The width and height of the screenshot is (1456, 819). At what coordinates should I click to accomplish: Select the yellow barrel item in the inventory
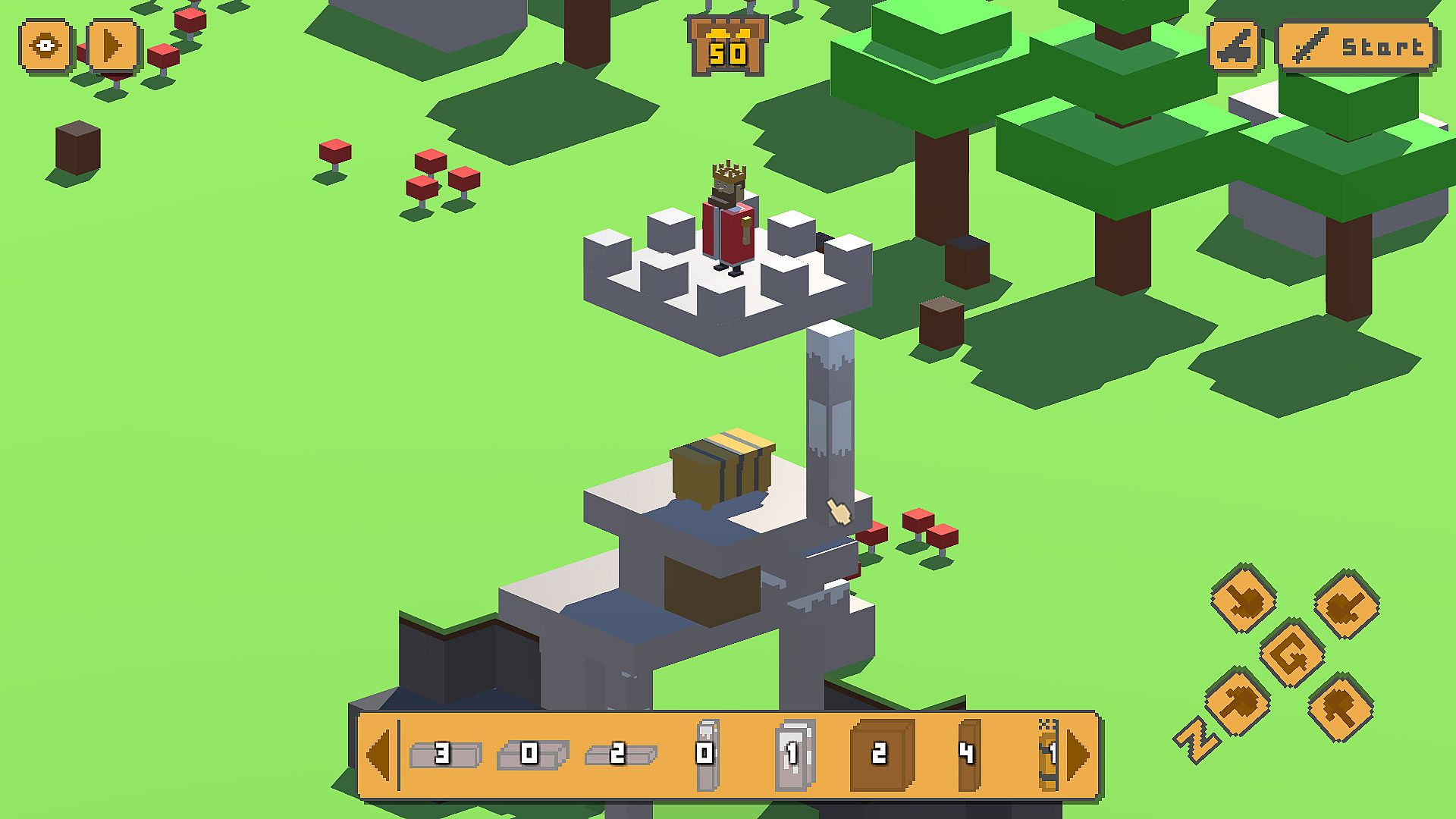[x=1049, y=754]
